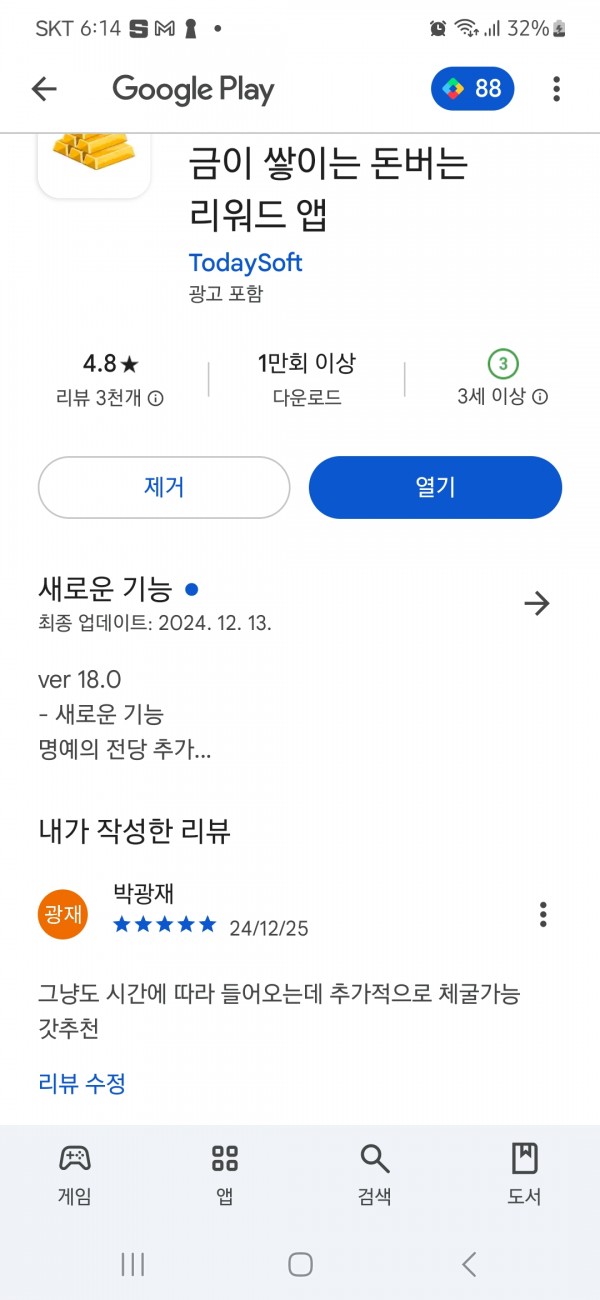Tap 리뷰 수정 to edit the review

click(82, 1083)
